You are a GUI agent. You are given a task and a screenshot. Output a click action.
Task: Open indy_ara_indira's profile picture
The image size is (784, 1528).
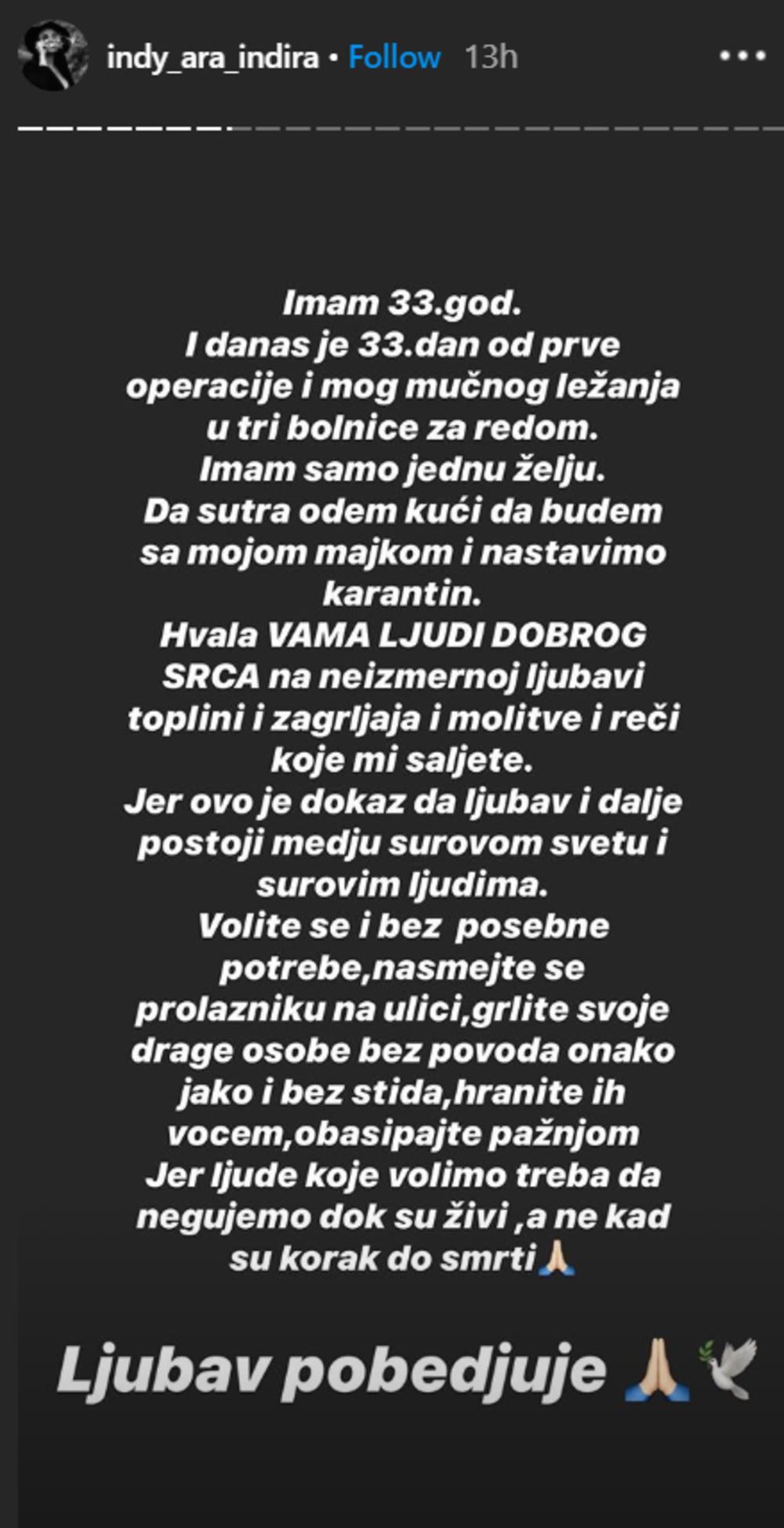53,56
